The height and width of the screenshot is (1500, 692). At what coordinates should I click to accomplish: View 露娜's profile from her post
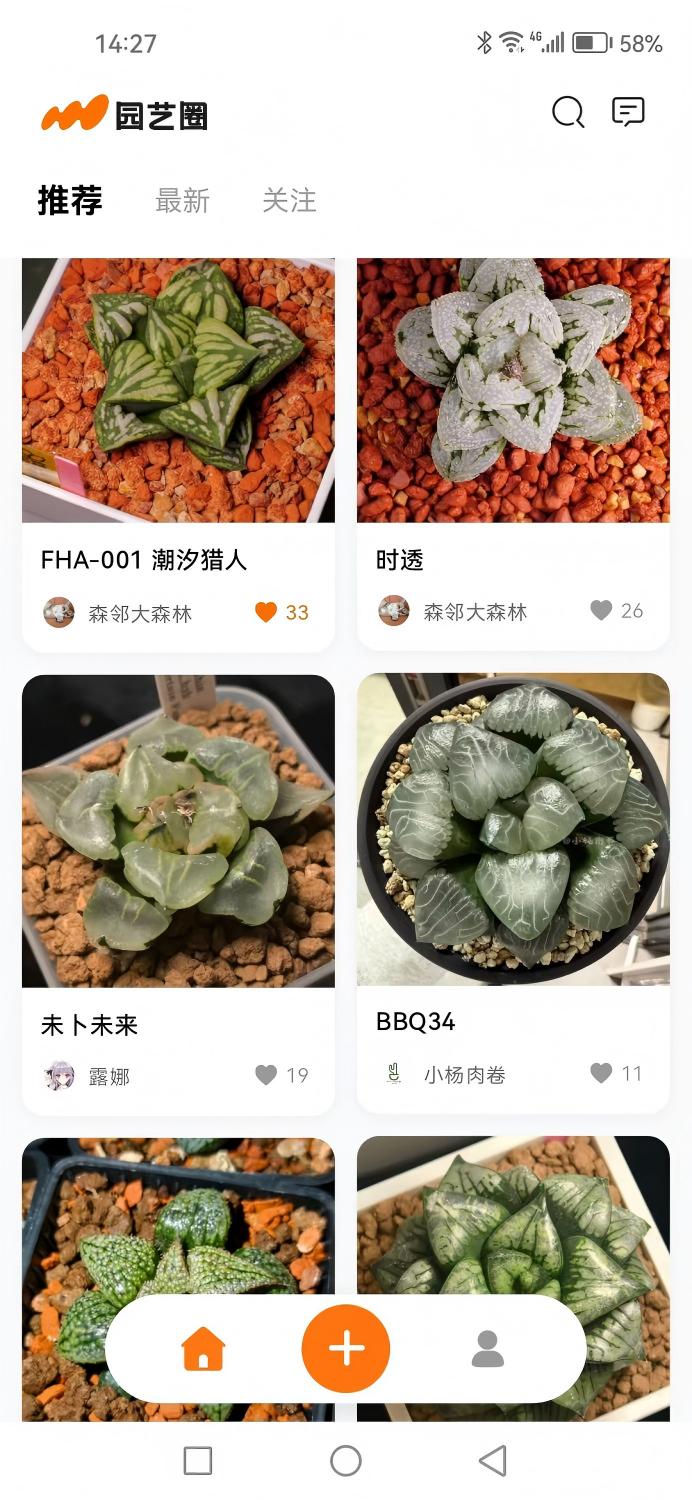click(59, 1076)
